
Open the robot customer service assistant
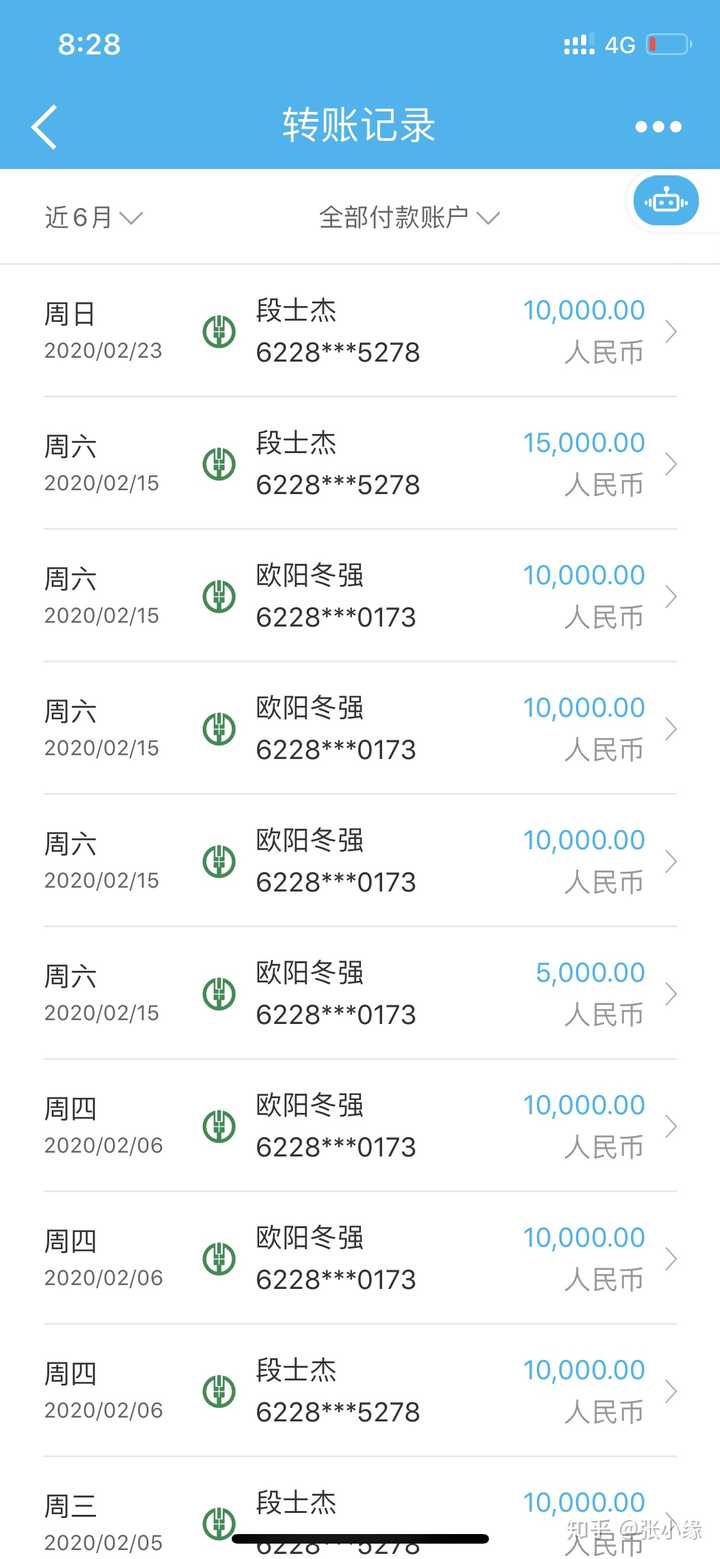pyautogui.click(x=666, y=201)
